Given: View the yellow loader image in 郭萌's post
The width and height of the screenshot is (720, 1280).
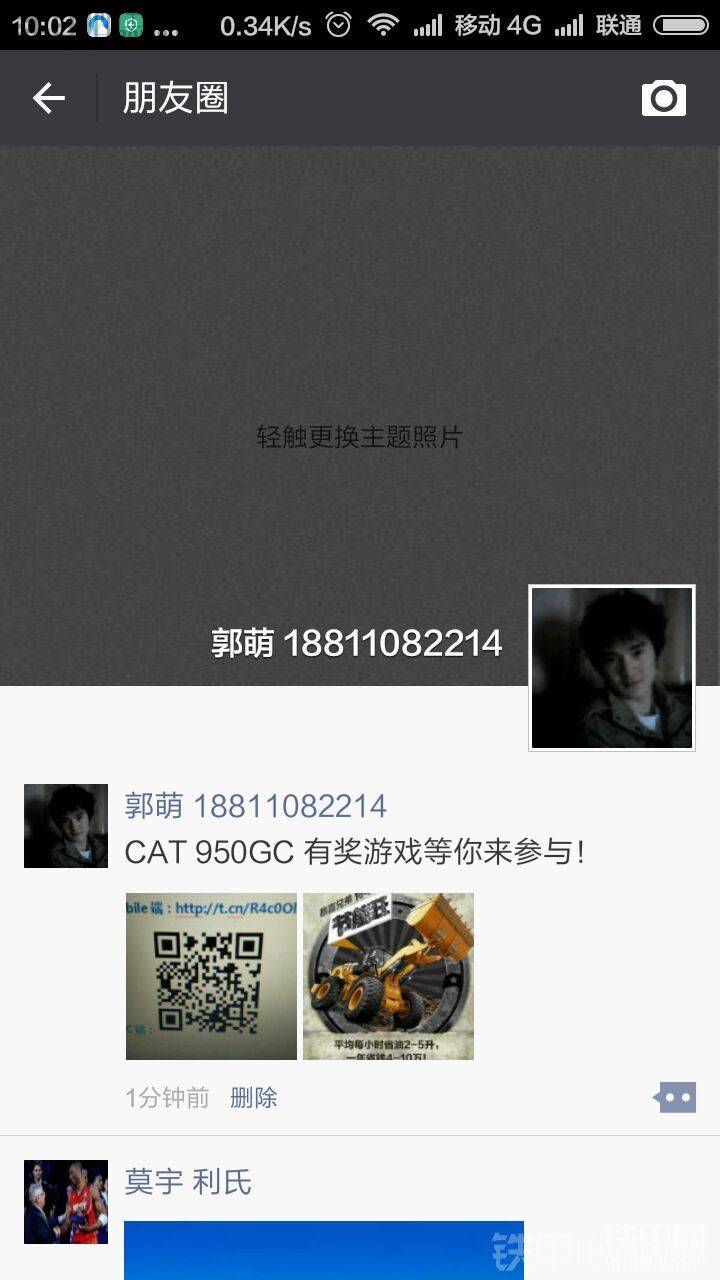Looking at the screenshot, I should pyautogui.click(x=388, y=976).
